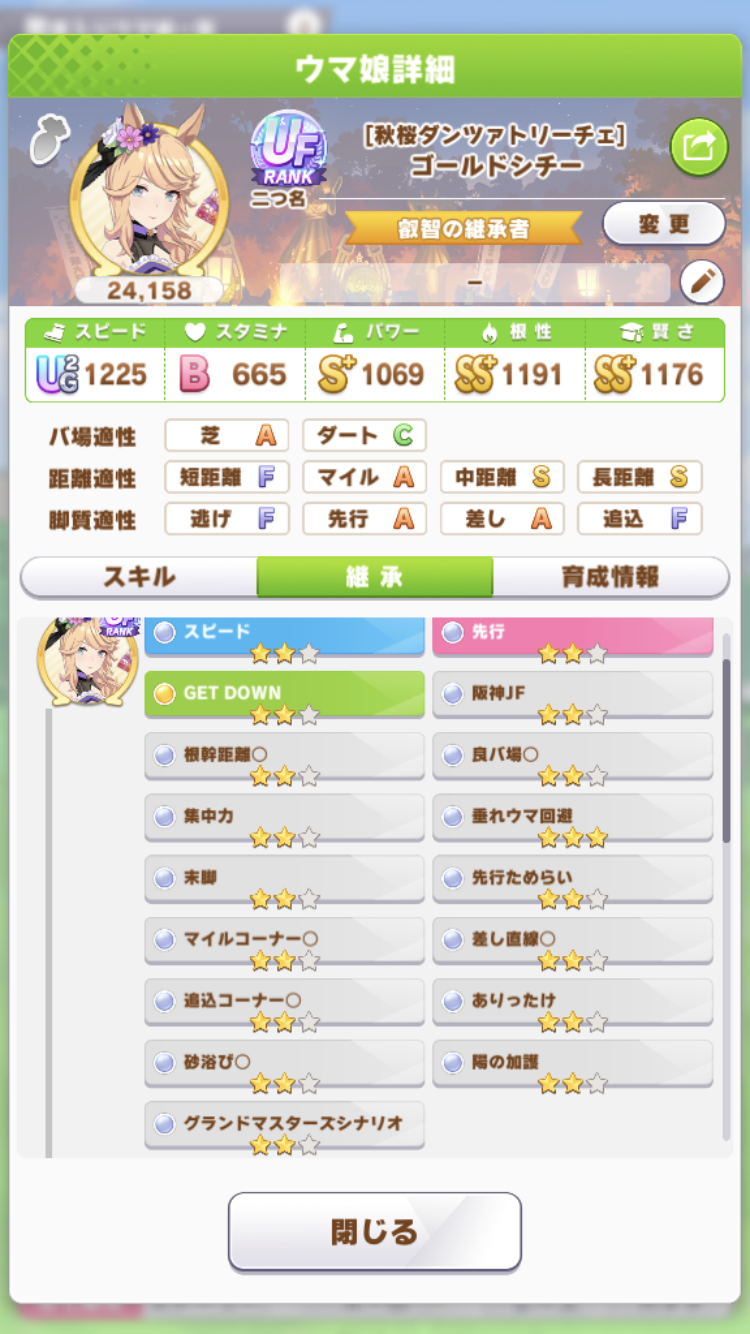The height and width of the screenshot is (1334, 750).
Task: Share the character details
Action: click(x=697, y=148)
